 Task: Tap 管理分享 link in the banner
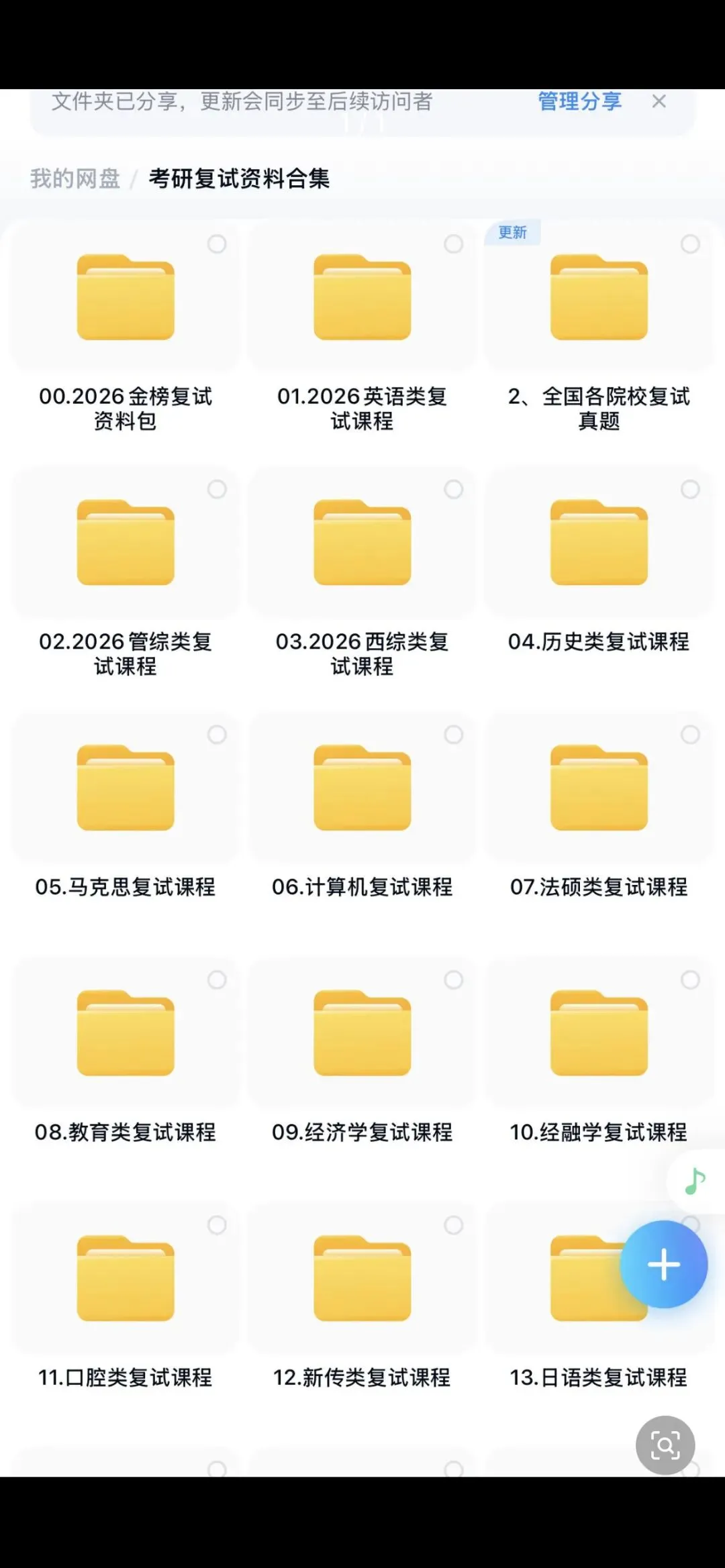(579, 101)
